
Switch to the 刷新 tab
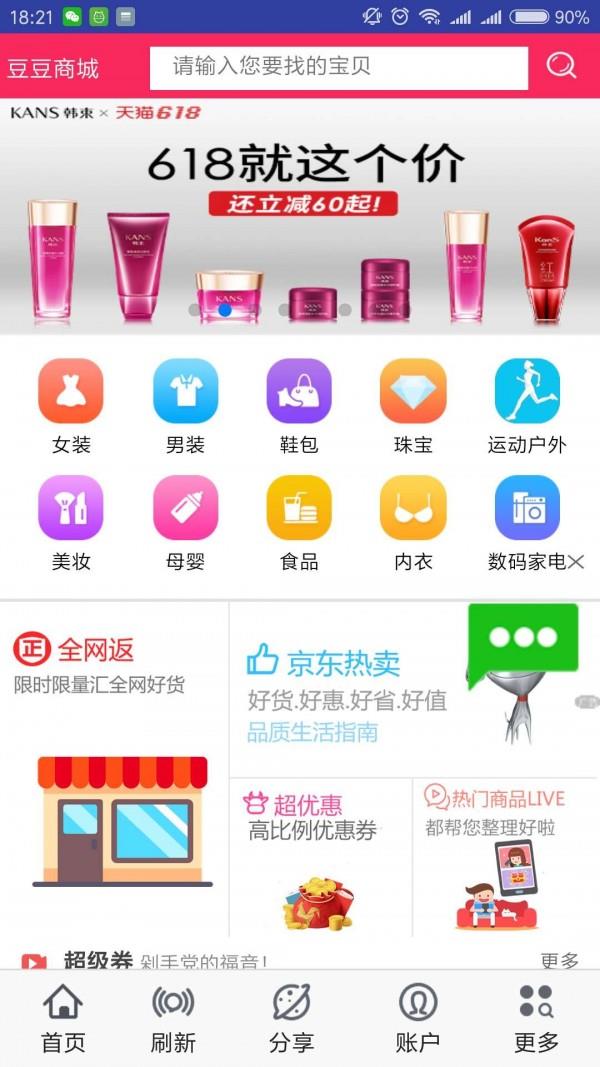click(173, 1018)
